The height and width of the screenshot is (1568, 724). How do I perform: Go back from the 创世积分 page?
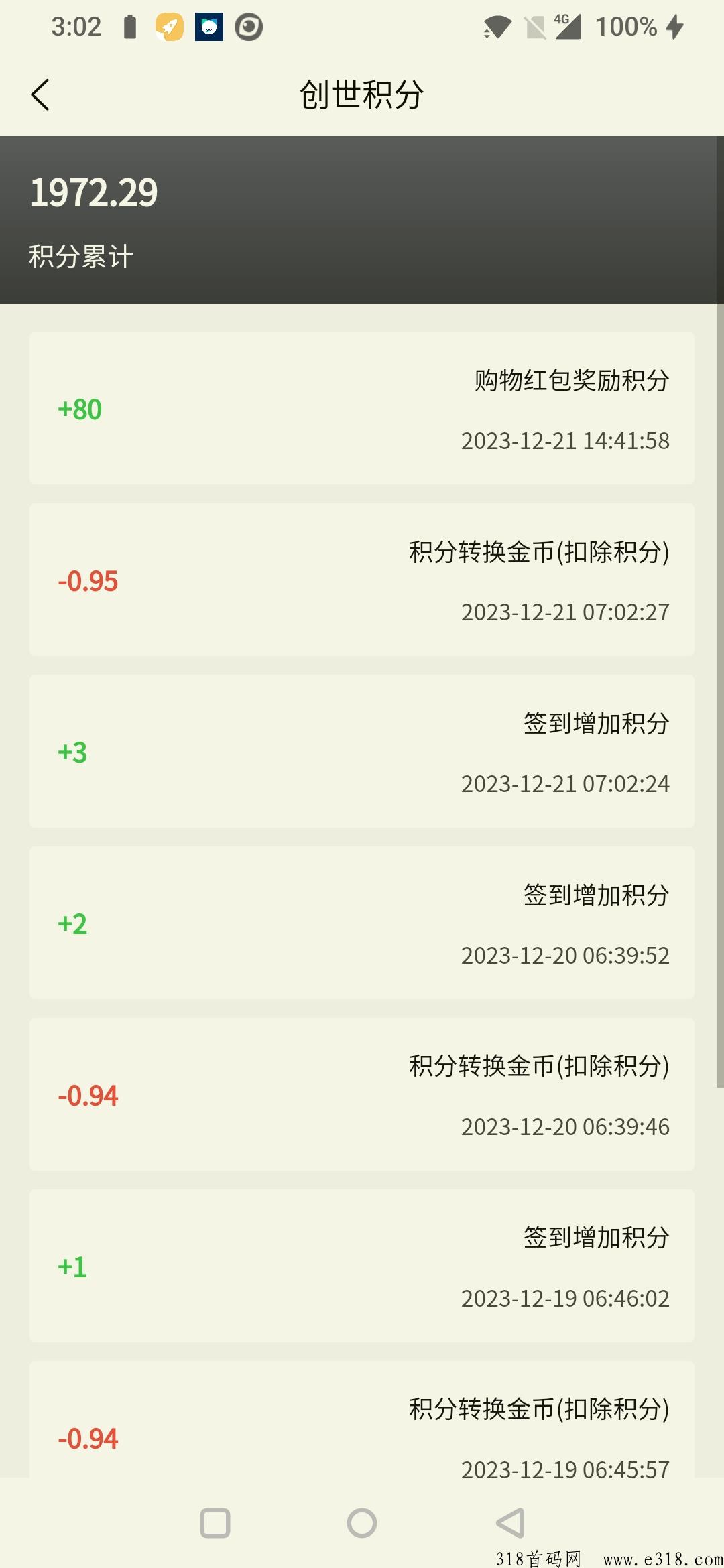tap(40, 94)
